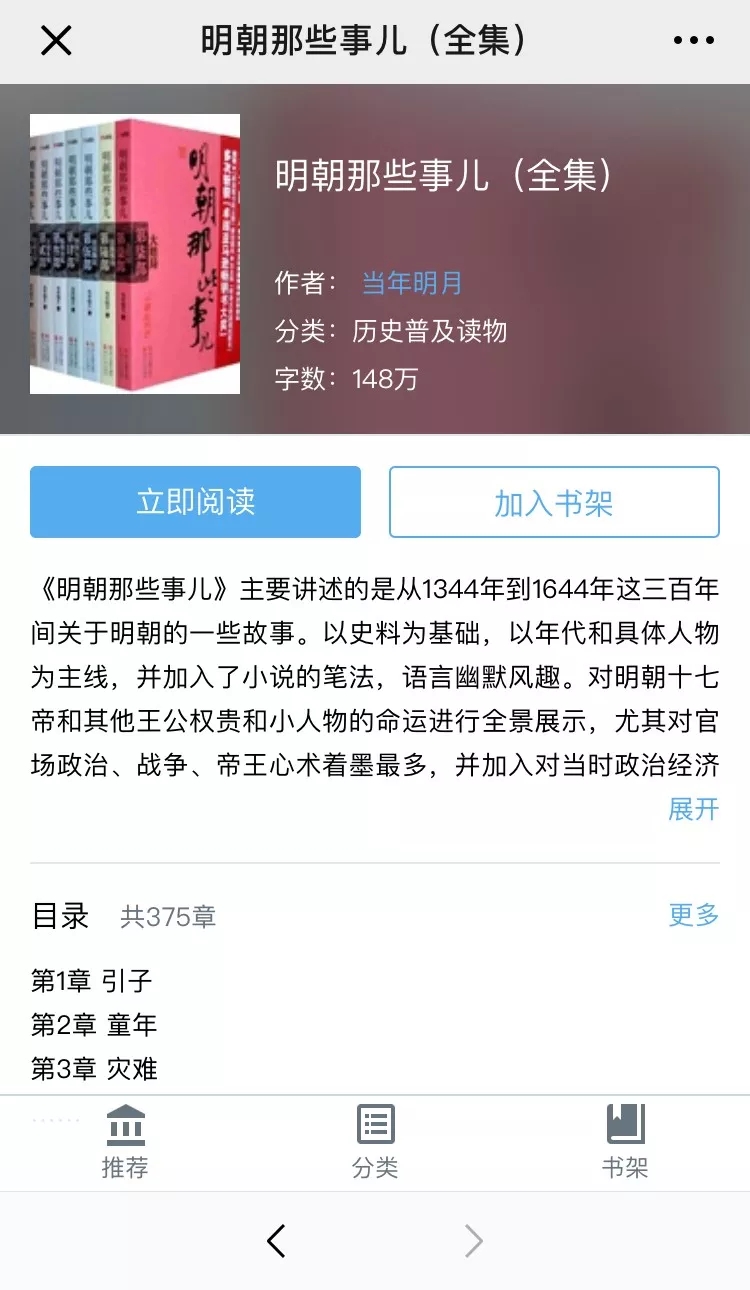This screenshot has height=1290, width=750.
Task: Open 第1章 引子
Action: tap(92, 981)
